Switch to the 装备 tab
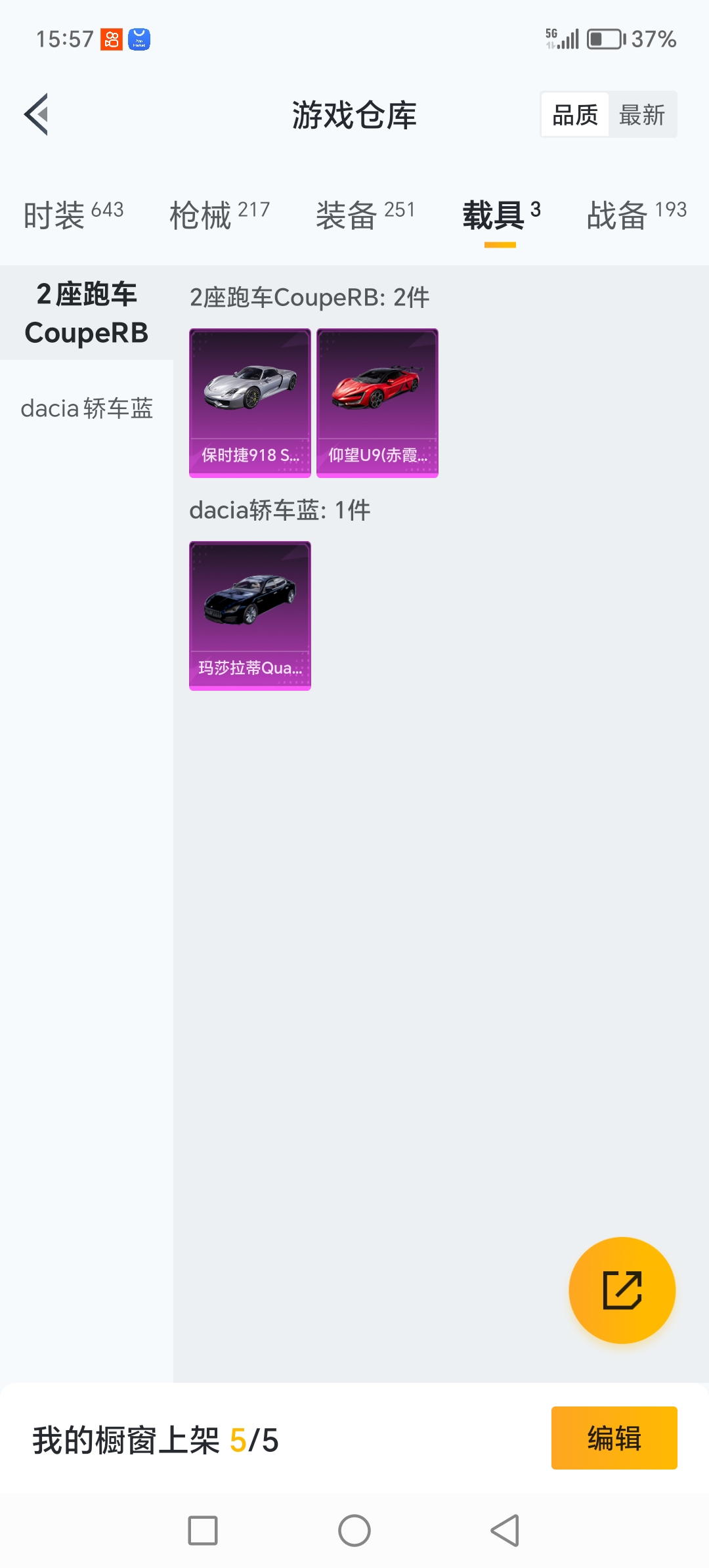This screenshot has width=709, height=1568. pos(366,215)
